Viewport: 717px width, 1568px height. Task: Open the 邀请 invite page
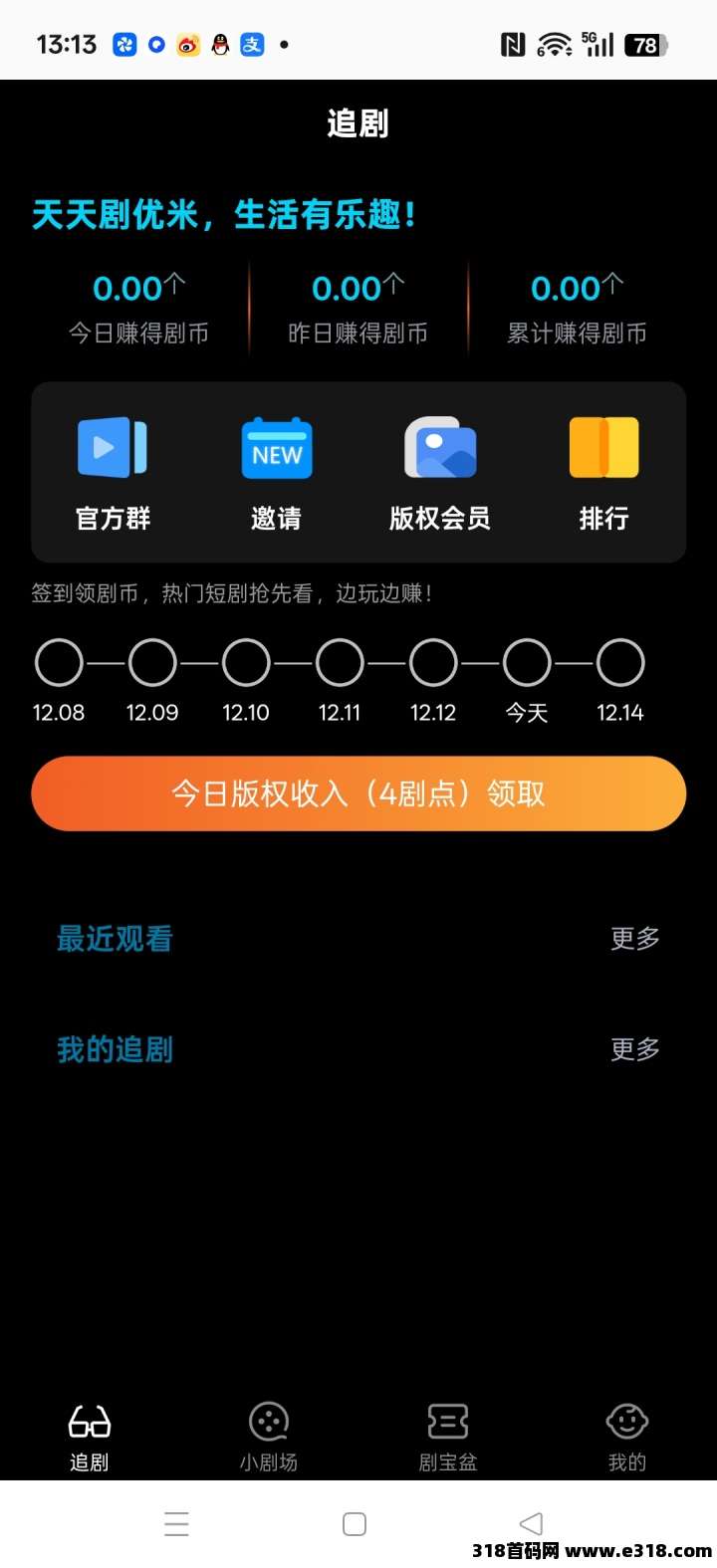click(276, 473)
